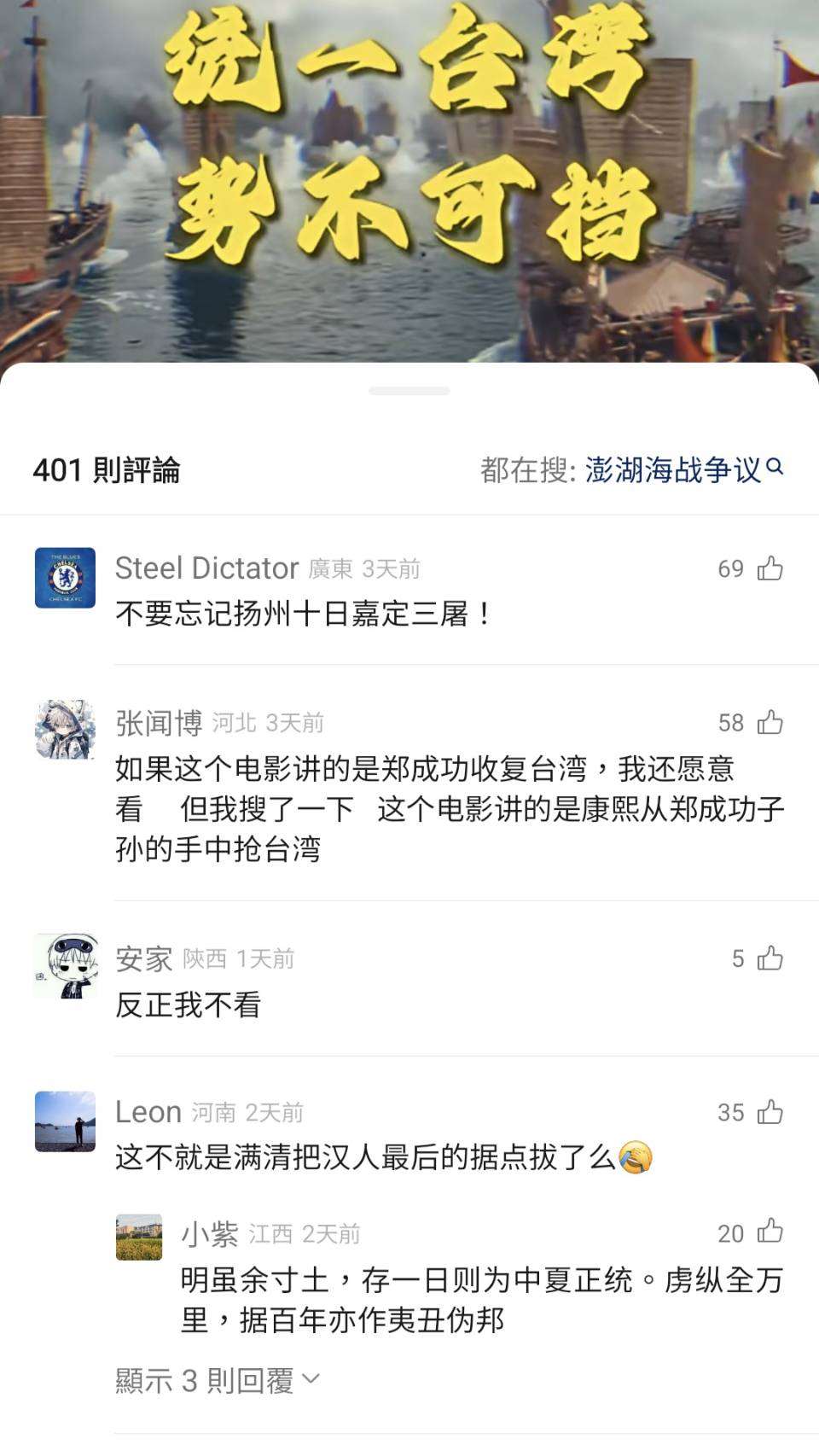
Task: Open Leon's profile avatar
Action: [x=65, y=1121]
